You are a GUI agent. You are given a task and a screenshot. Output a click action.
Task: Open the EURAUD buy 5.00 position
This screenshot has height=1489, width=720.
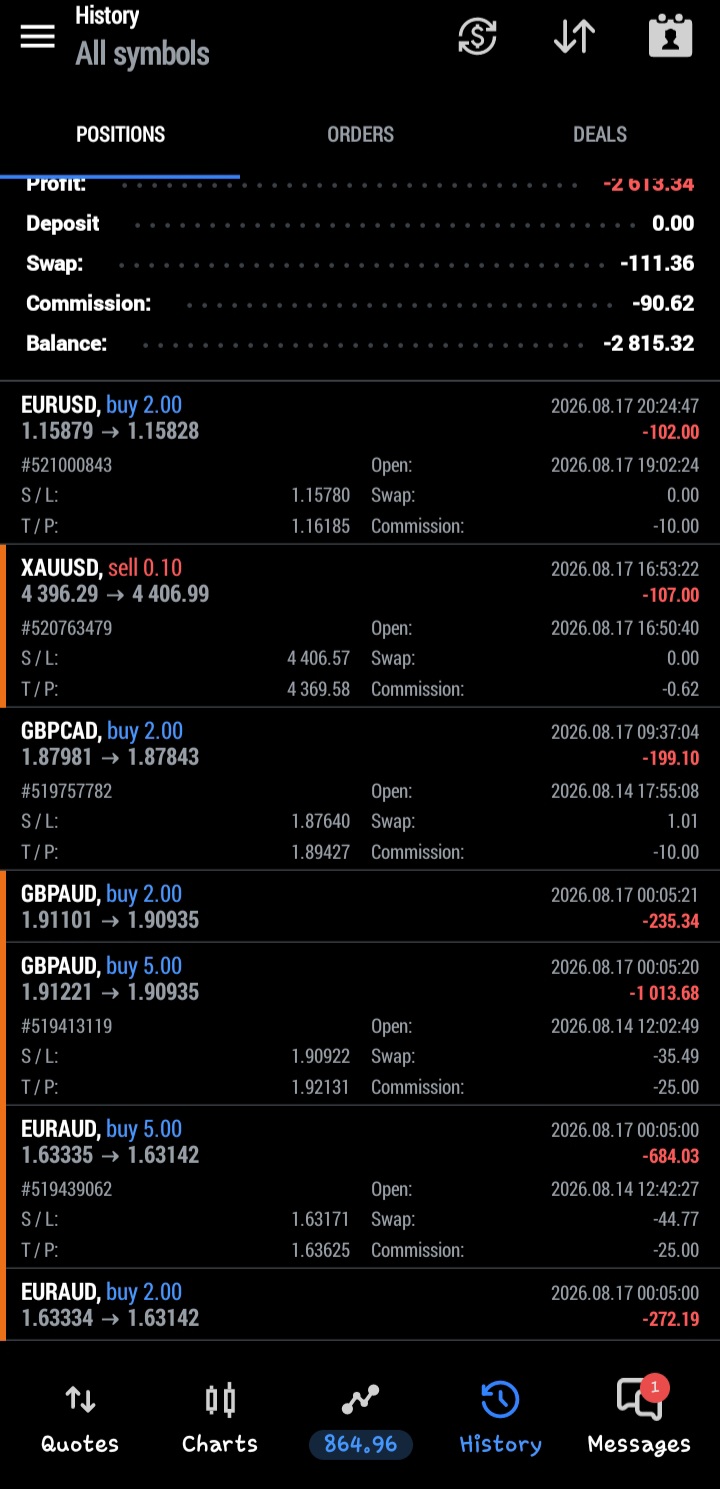click(x=360, y=1187)
